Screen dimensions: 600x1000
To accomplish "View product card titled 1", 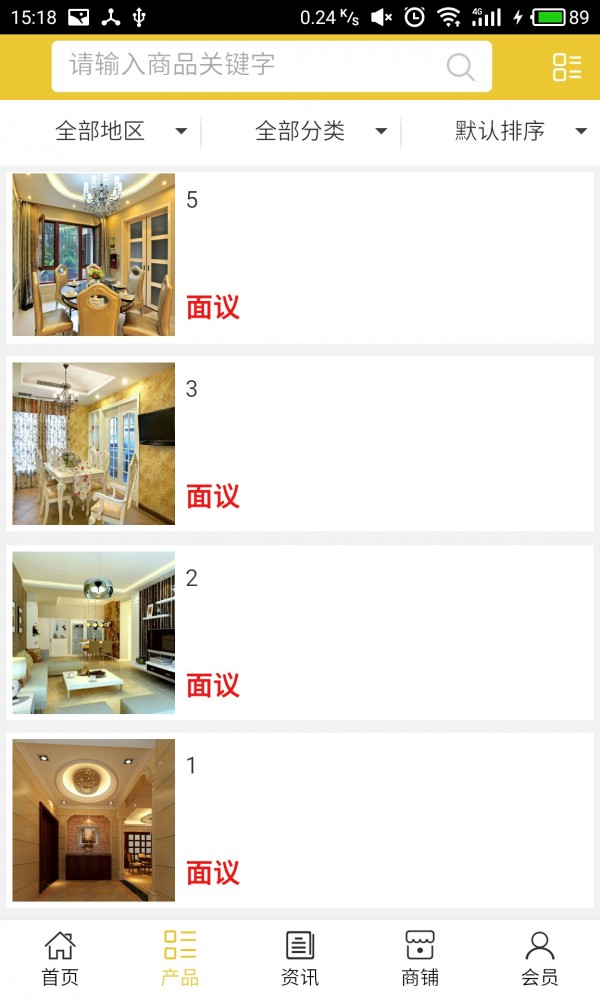I will pos(300,820).
